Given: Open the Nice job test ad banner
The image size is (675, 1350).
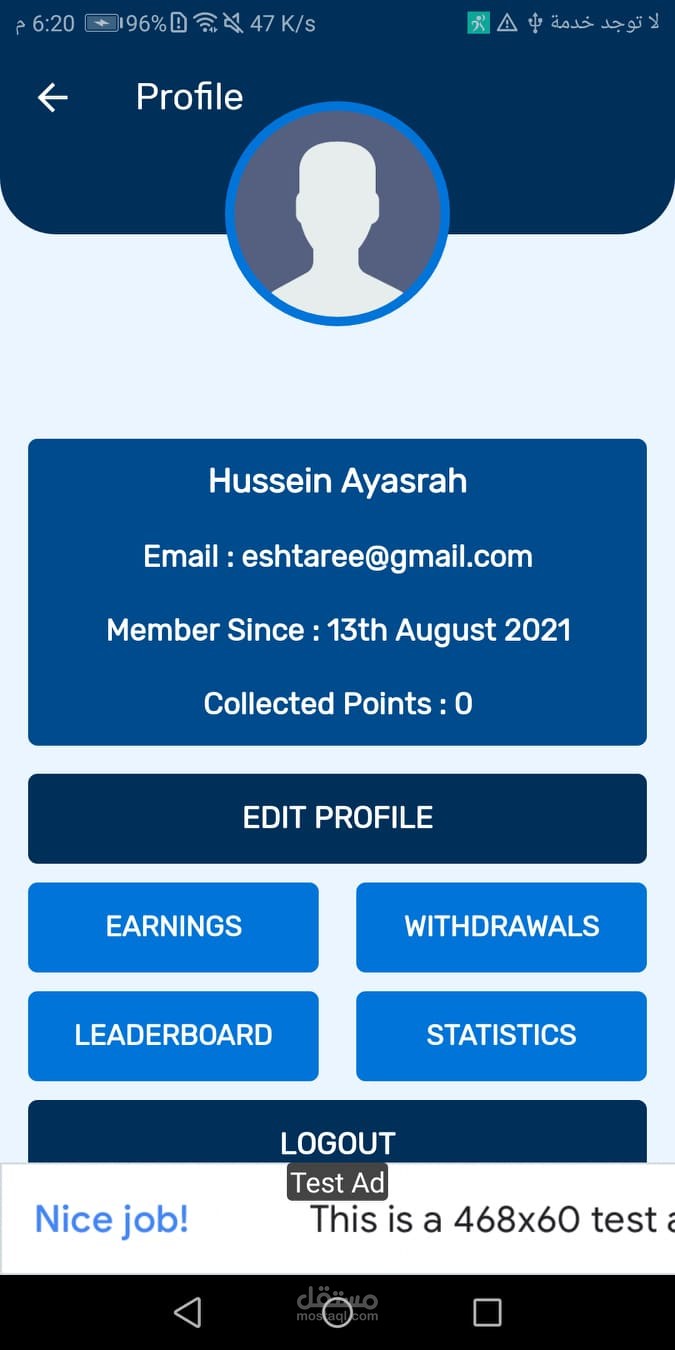Looking at the screenshot, I should click(x=337, y=1220).
